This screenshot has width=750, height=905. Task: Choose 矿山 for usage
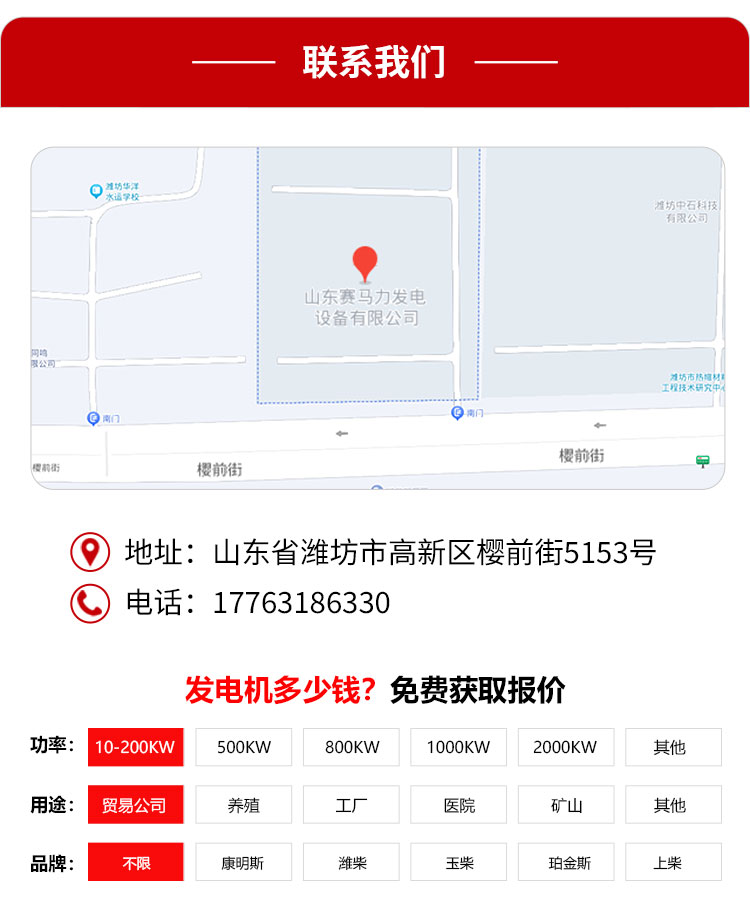(x=565, y=805)
